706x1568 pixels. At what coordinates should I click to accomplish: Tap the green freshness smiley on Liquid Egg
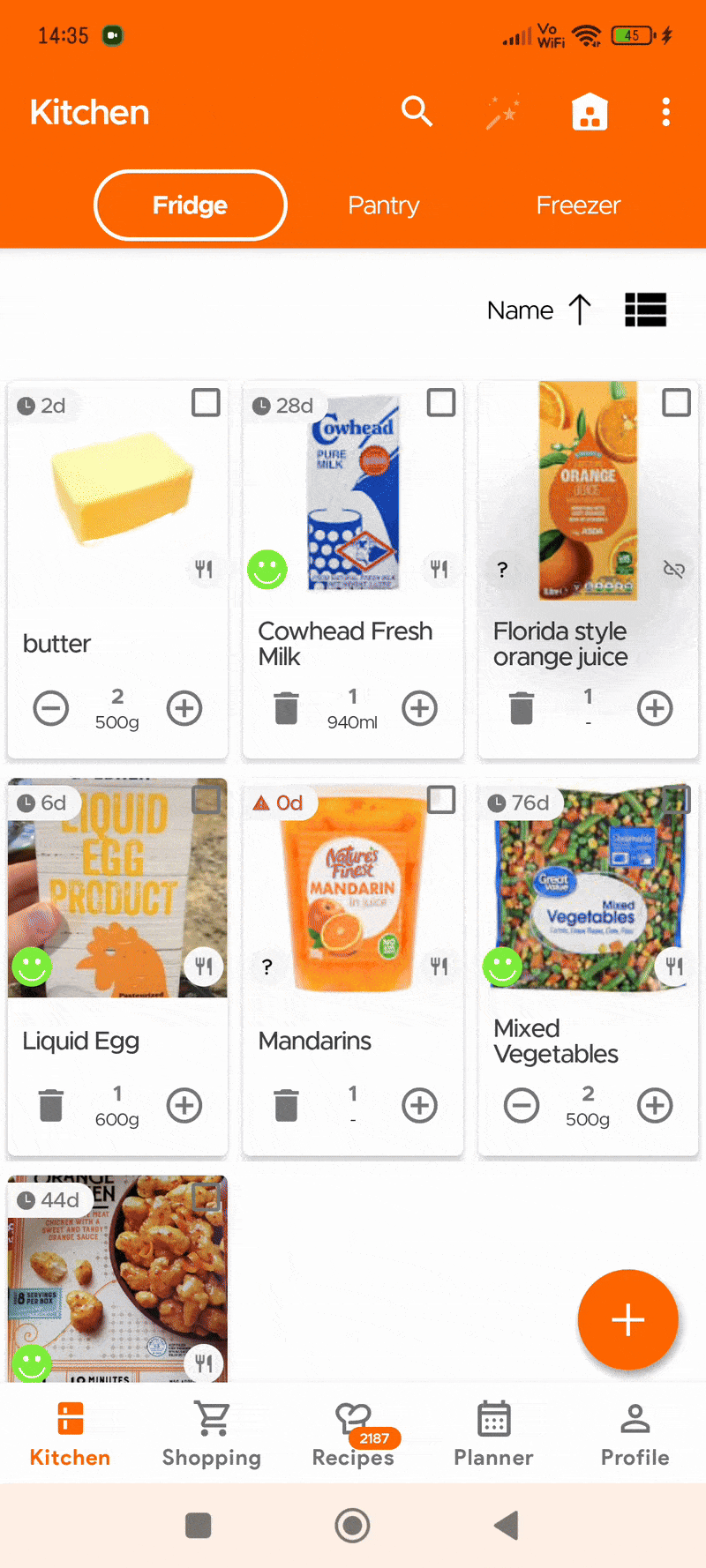[32, 967]
